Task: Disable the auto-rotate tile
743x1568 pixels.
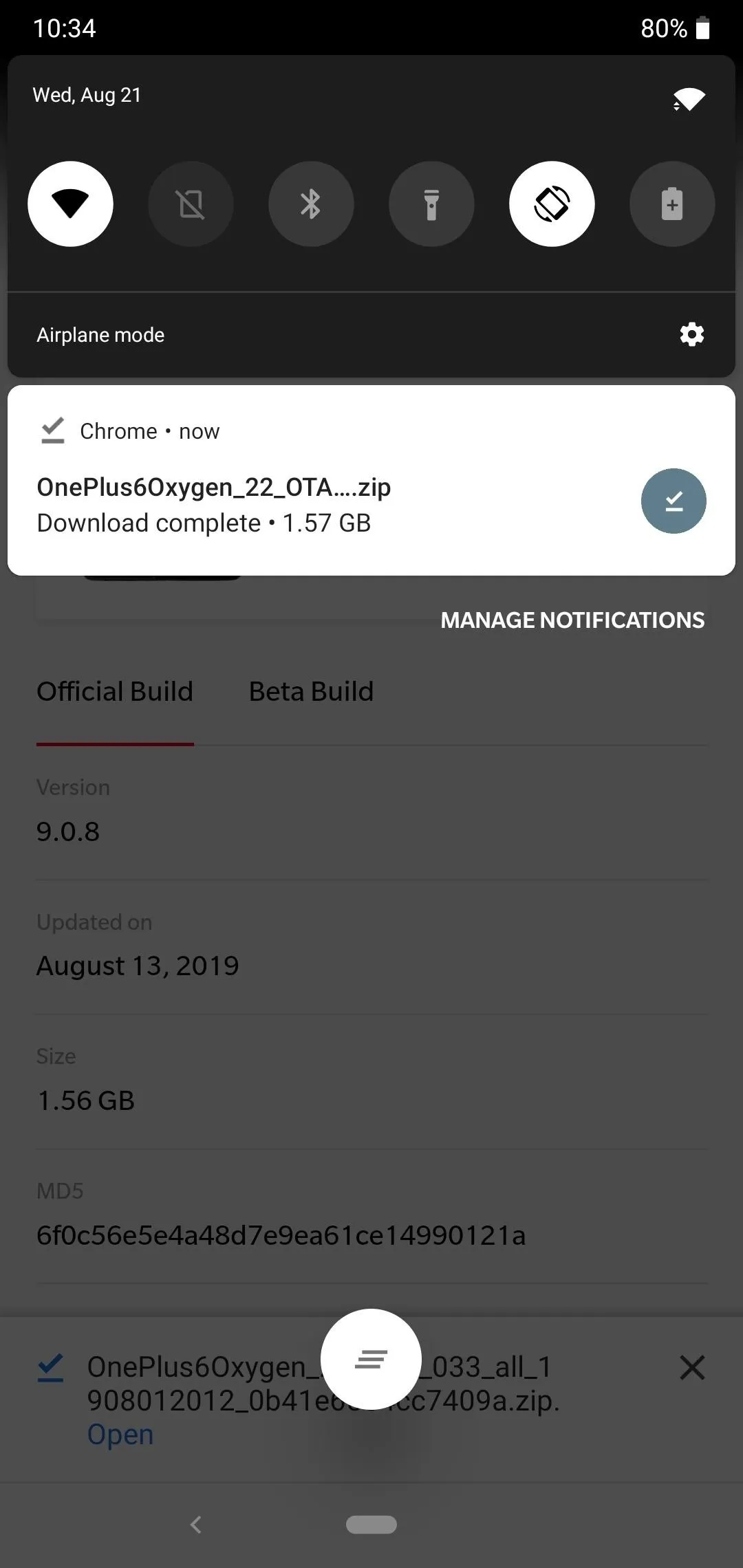Action: tap(552, 204)
